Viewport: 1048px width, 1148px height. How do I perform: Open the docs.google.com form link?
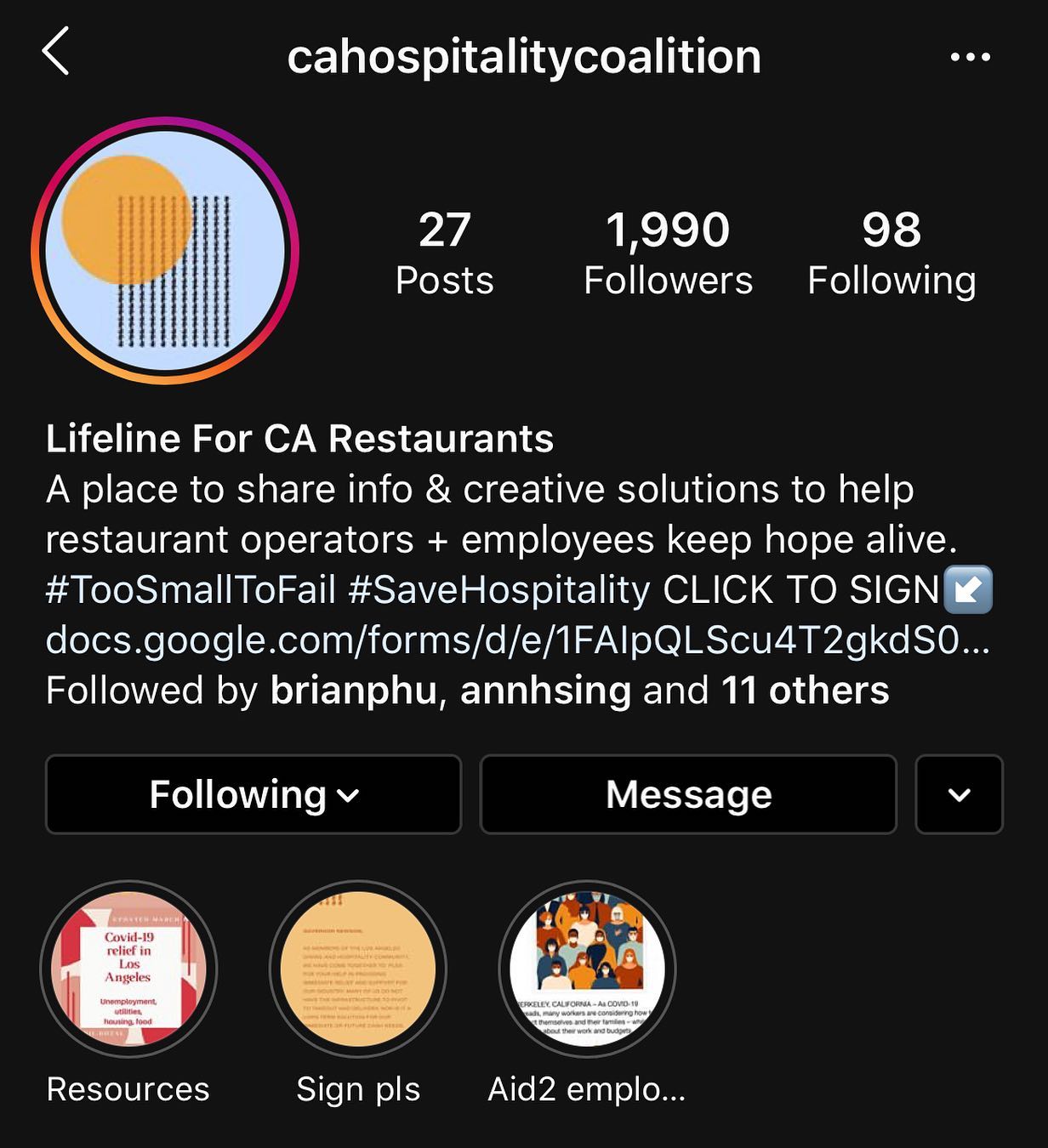515,639
